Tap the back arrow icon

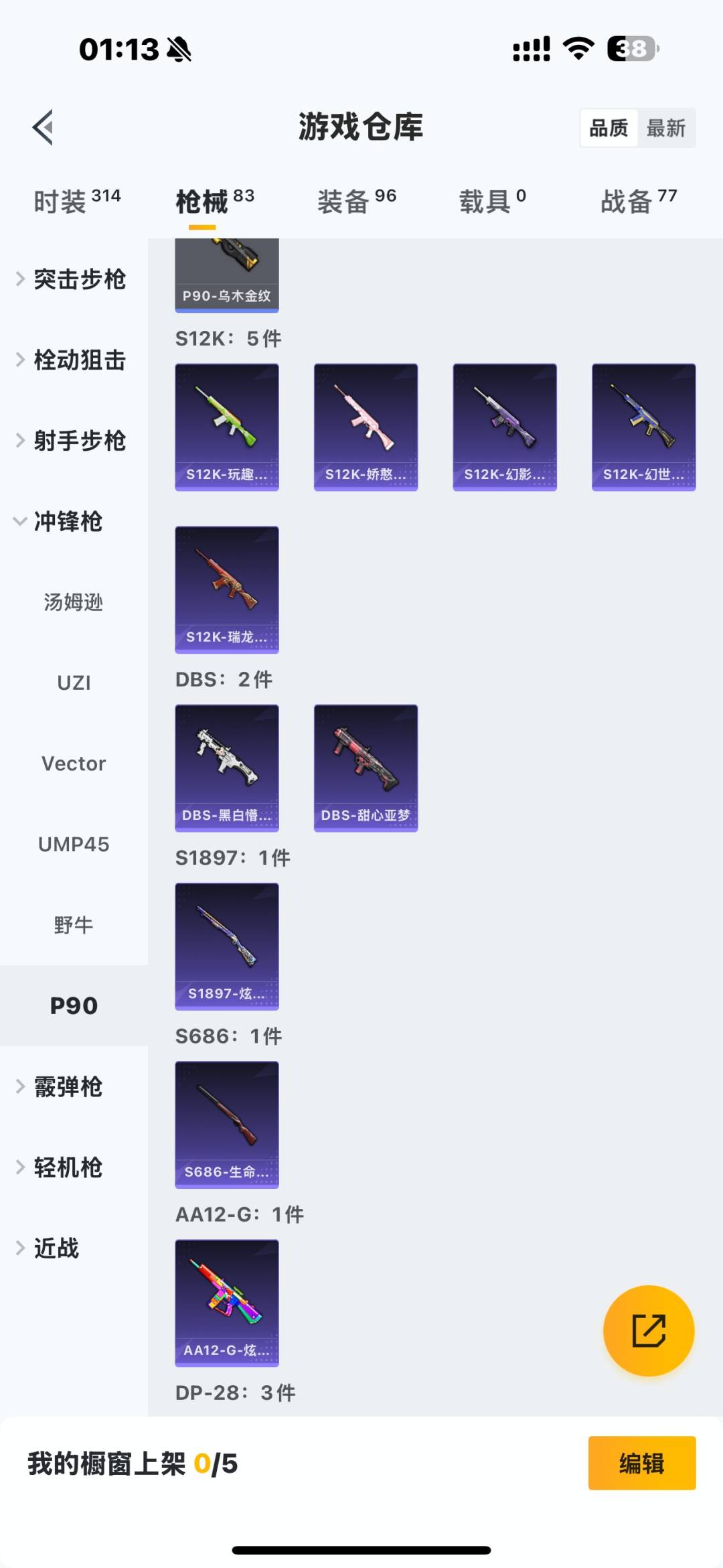(x=43, y=127)
